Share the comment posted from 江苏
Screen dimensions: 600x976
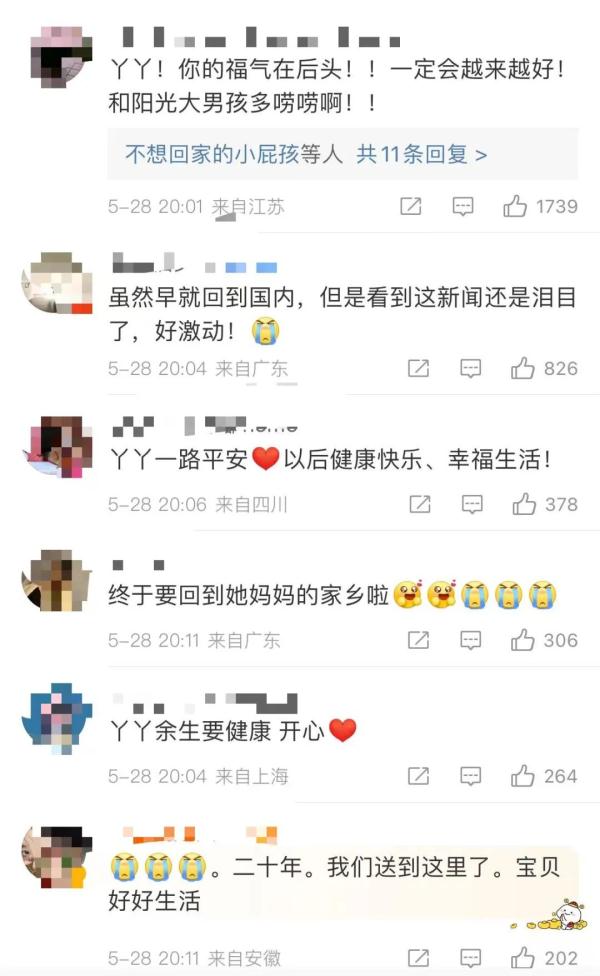(x=411, y=207)
